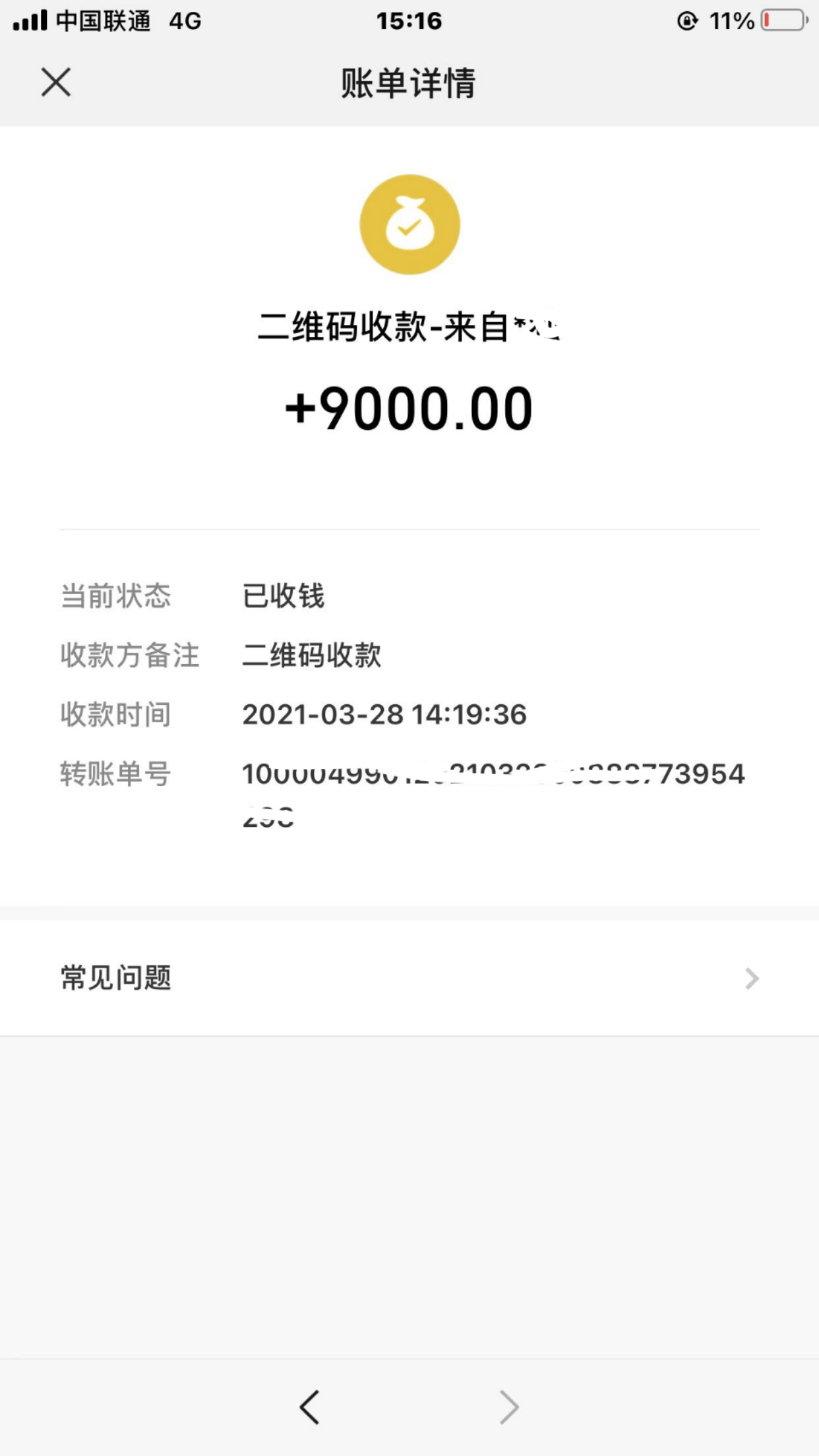
Task: Tap the 15:16 clock in status bar
Action: pos(409,20)
